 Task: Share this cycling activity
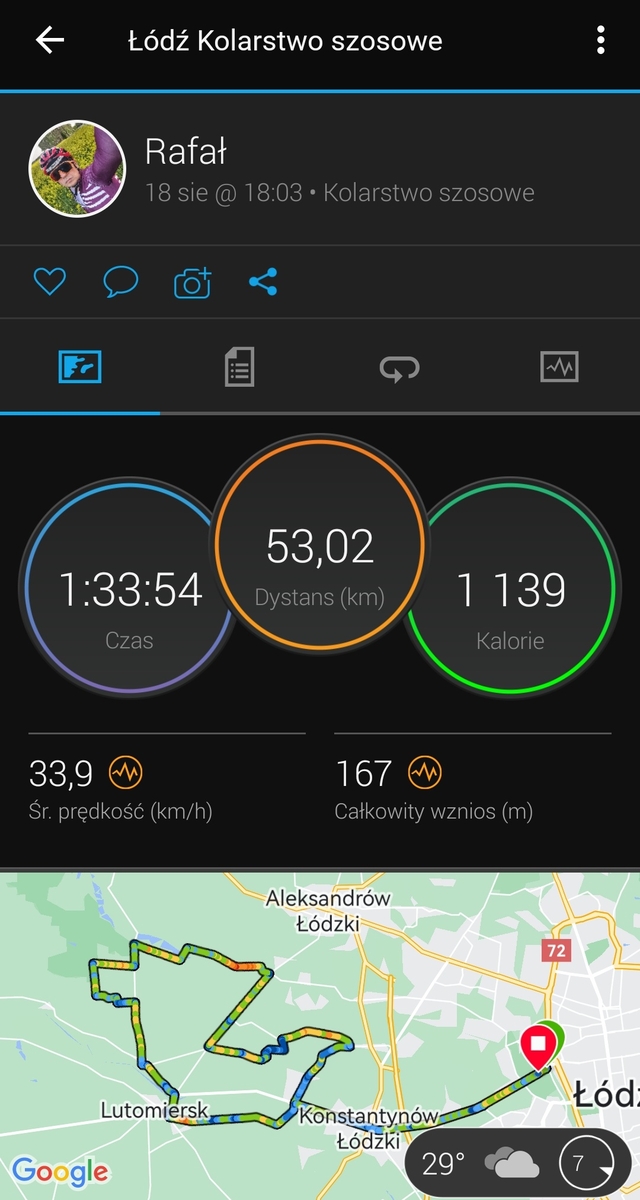[x=263, y=282]
